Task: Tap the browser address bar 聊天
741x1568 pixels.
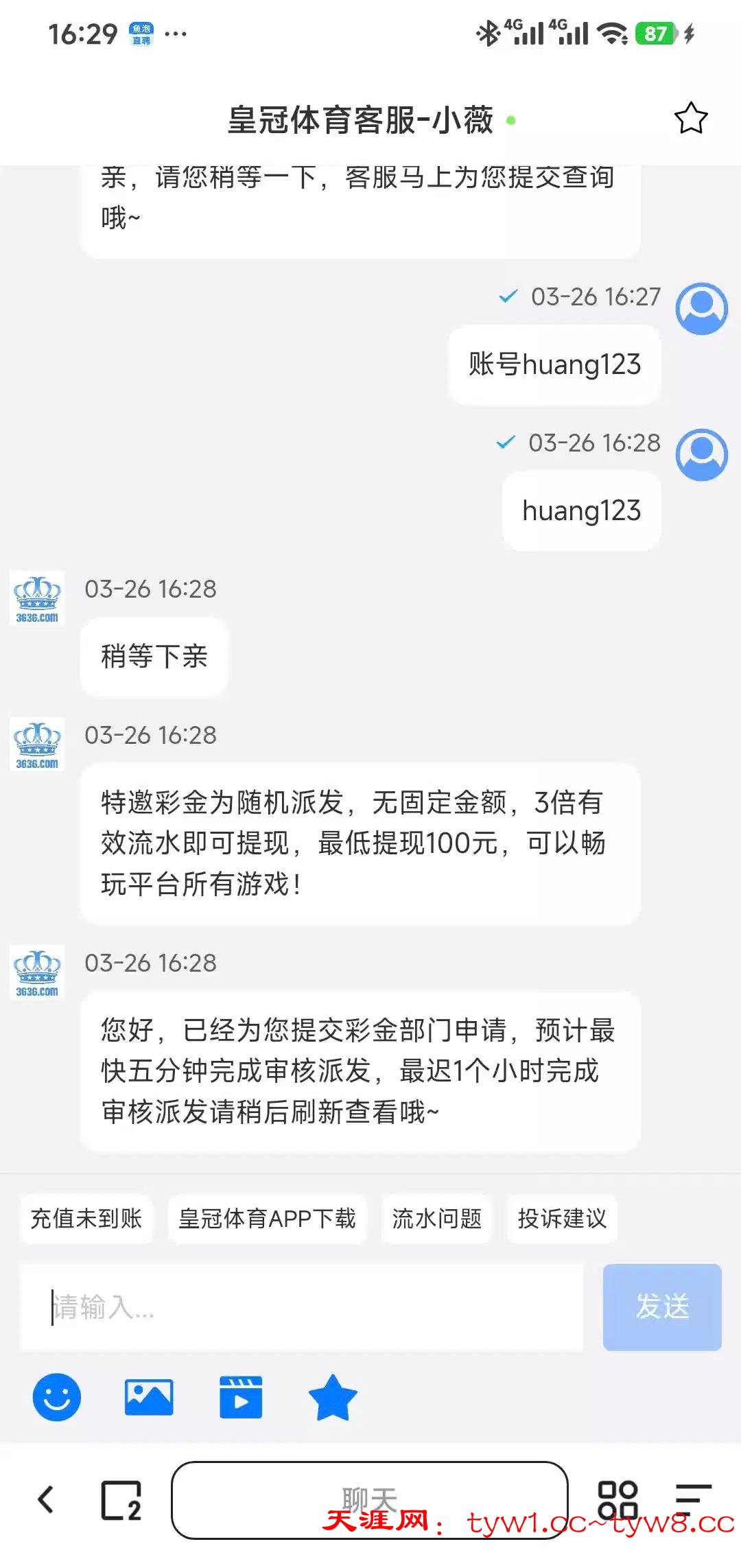Action: click(369, 1493)
